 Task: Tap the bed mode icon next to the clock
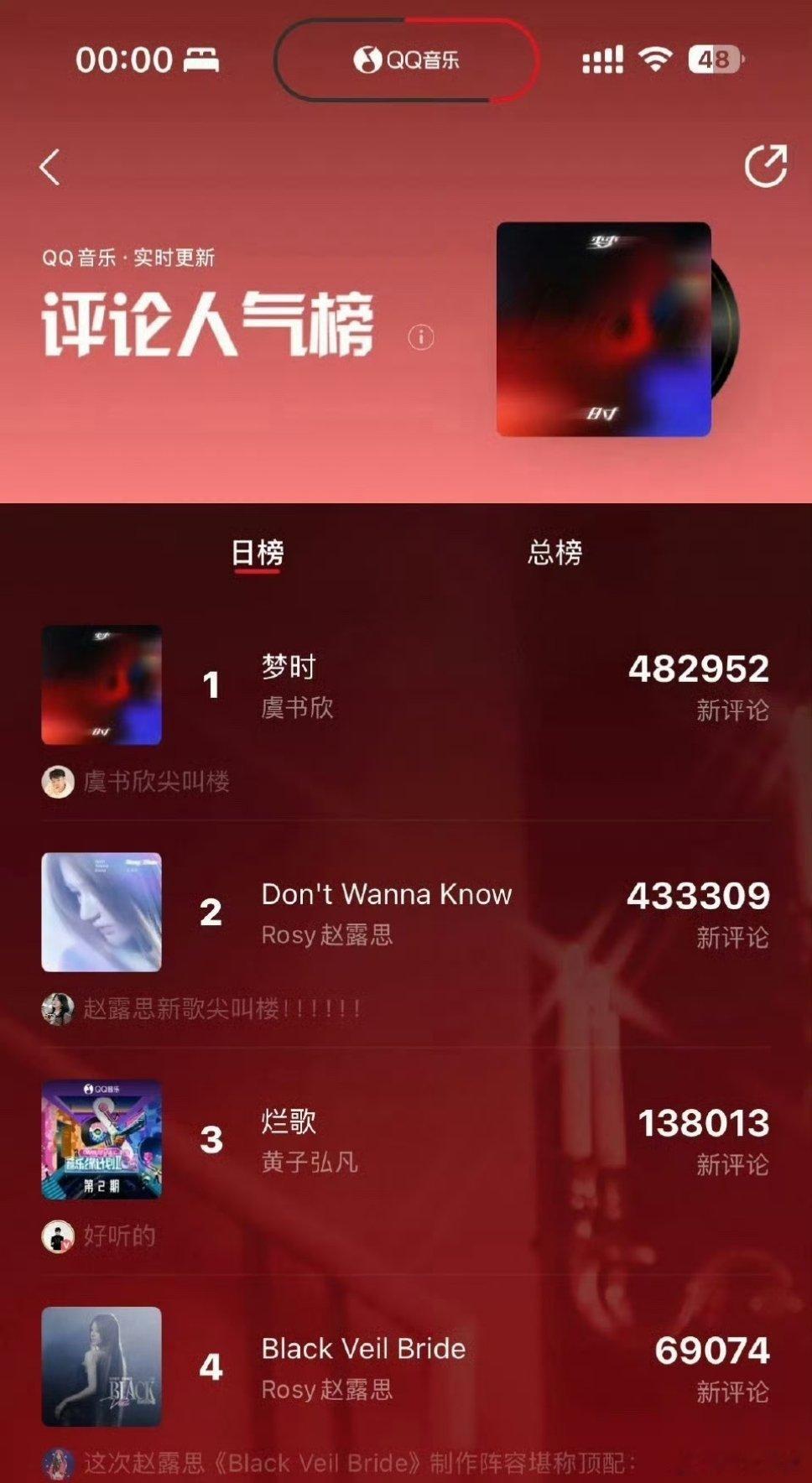200,59
